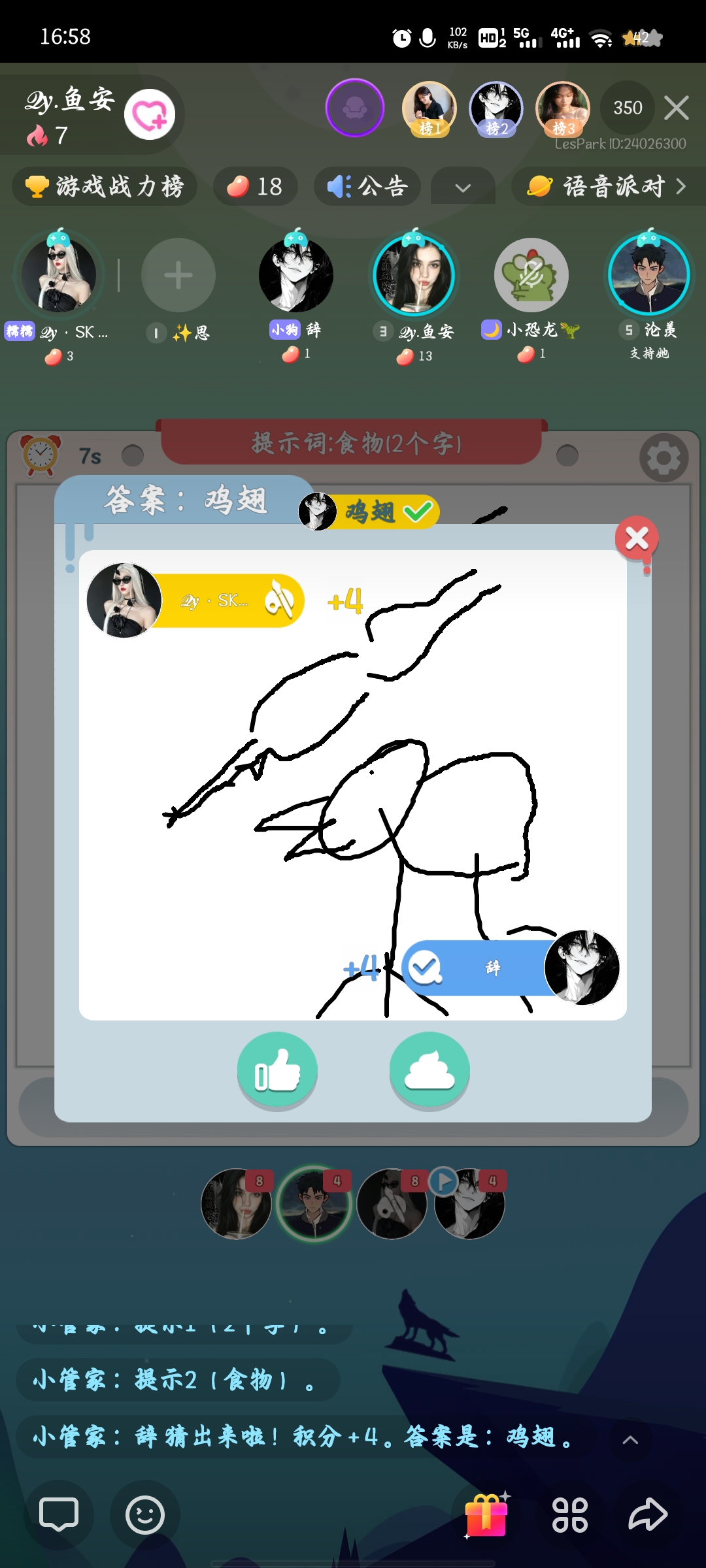Screen dimensions: 706x1568
Task: Open the four-square more menu
Action: [569, 1514]
